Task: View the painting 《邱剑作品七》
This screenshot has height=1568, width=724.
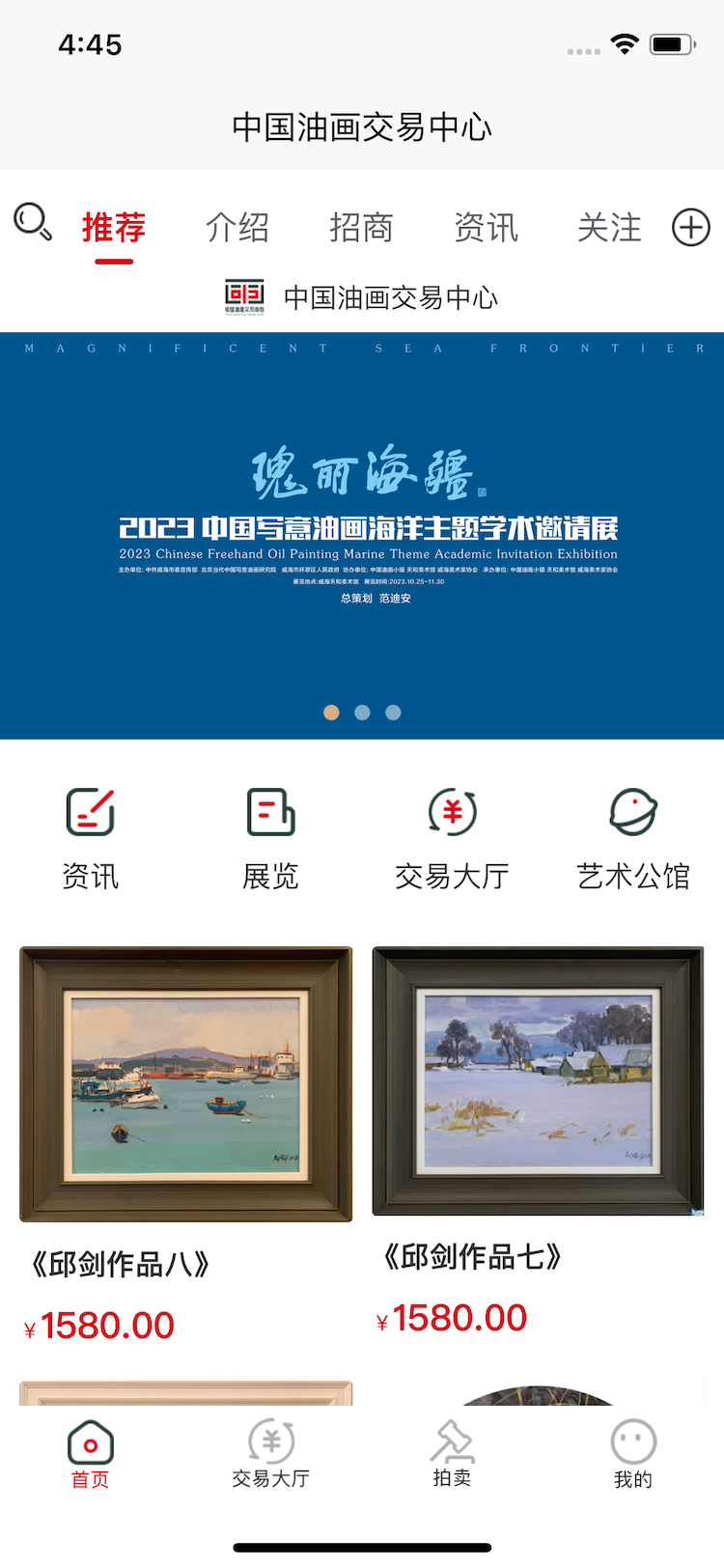Action: tap(539, 1140)
